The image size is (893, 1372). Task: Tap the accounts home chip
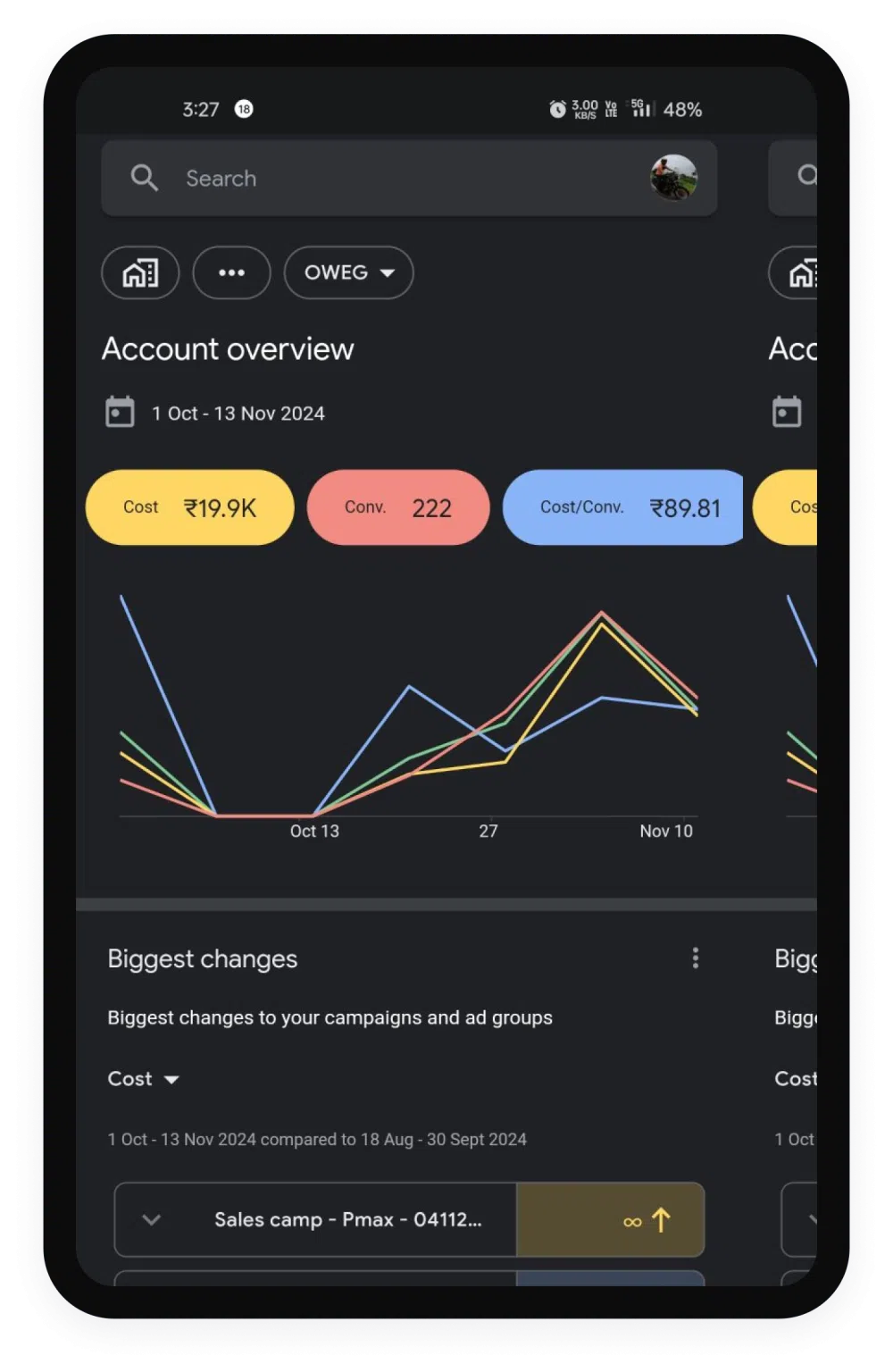(x=140, y=272)
